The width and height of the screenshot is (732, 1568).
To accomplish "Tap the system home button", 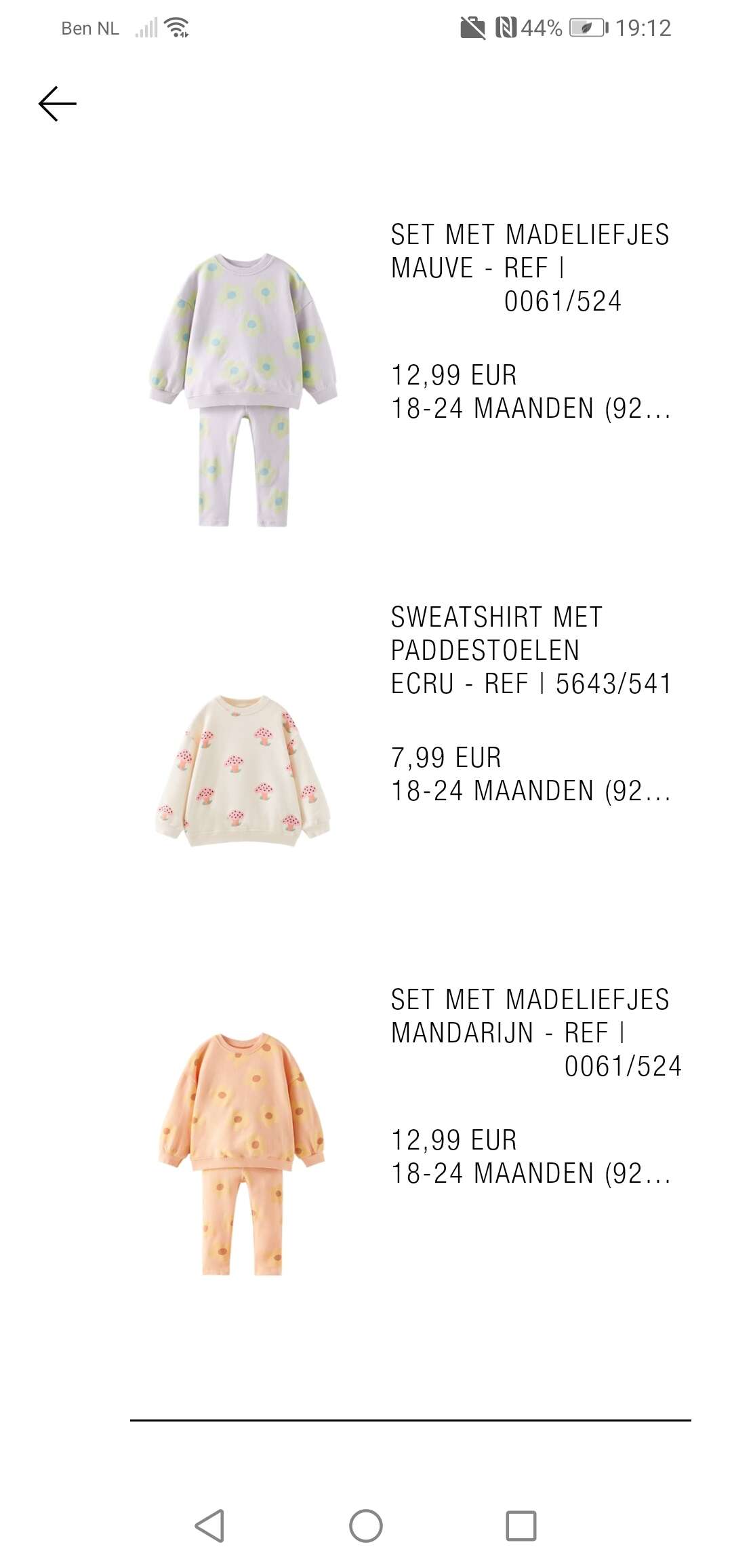I will click(366, 1526).
